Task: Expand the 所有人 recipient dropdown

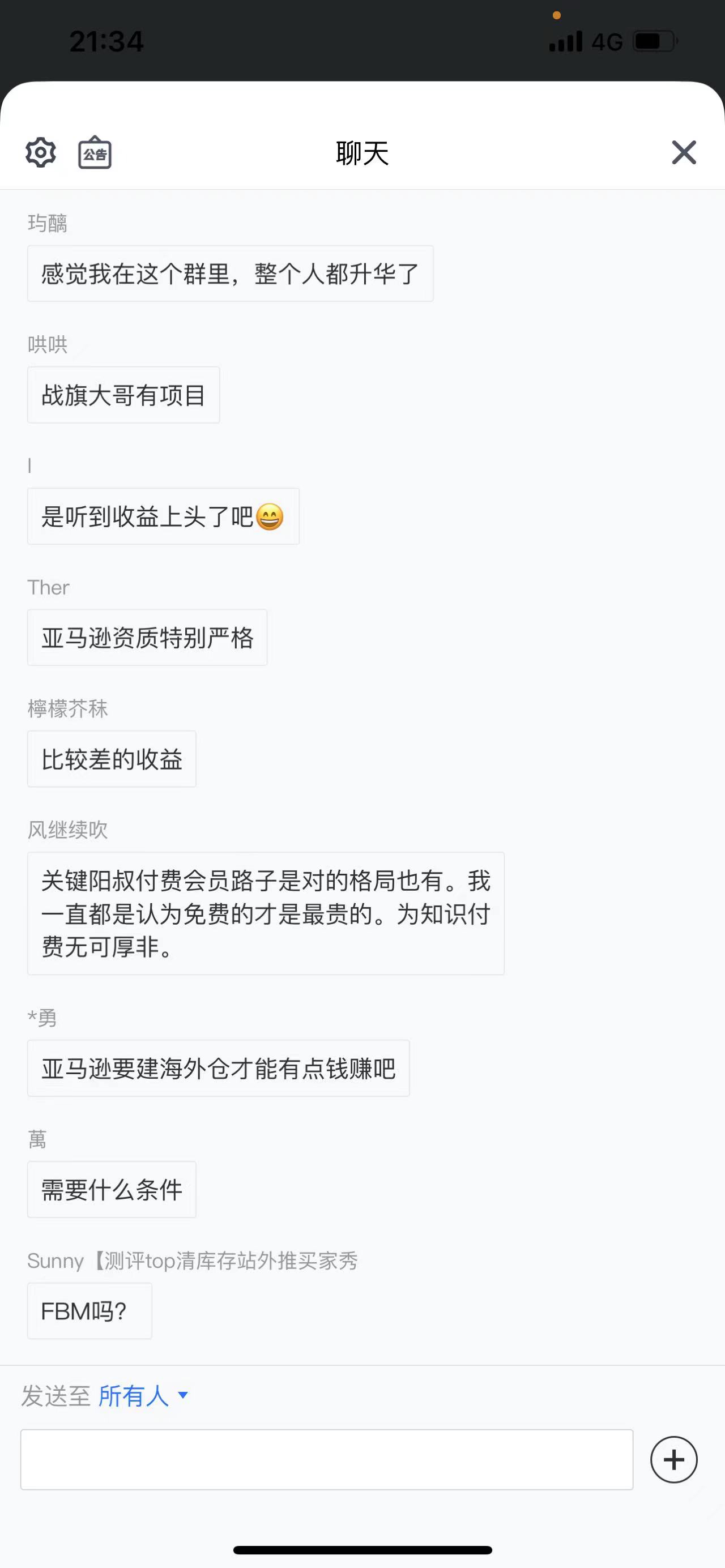Action: point(143,1396)
